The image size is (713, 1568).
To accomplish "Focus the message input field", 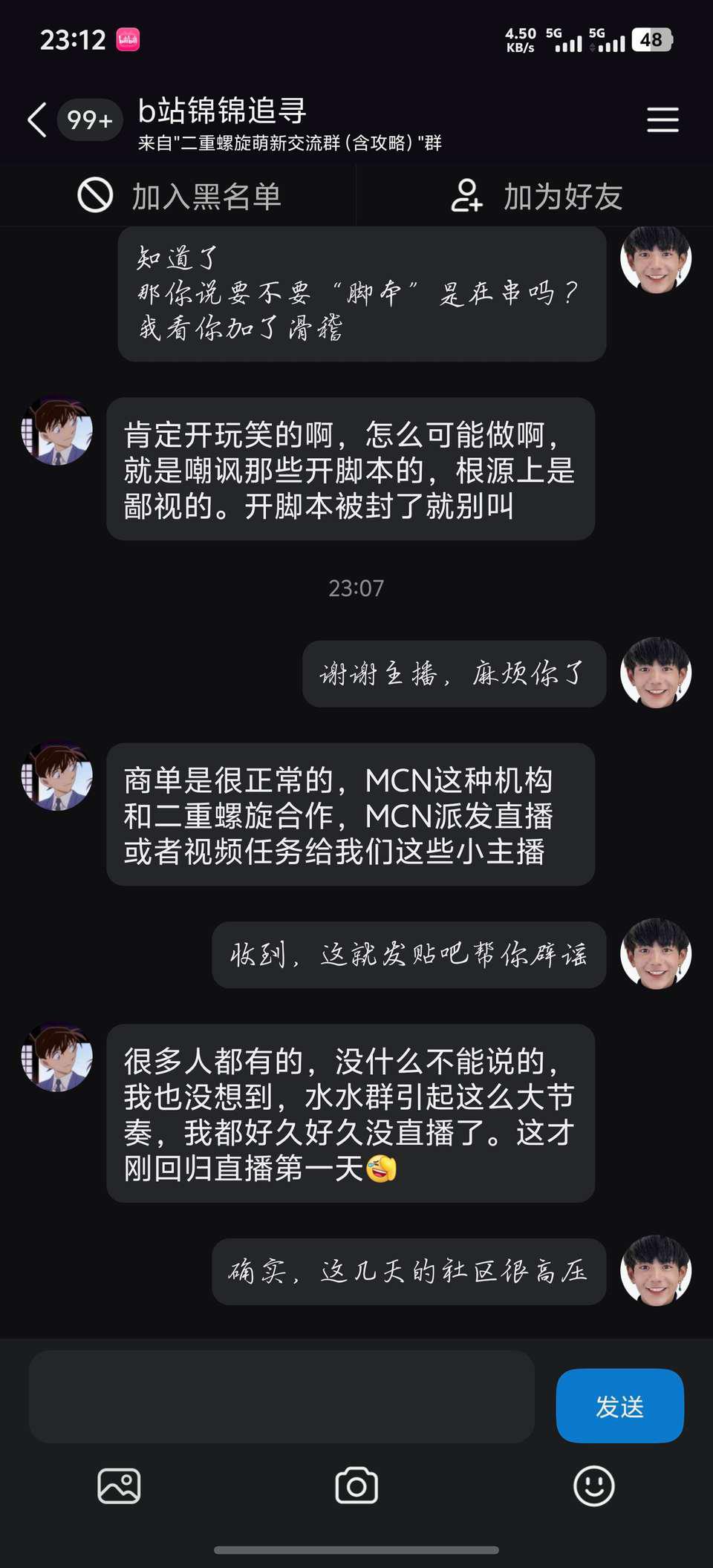I will (281, 1396).
